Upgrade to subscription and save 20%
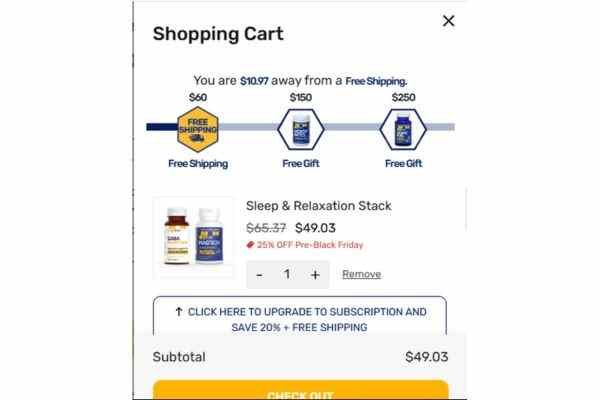This screenshot has width=600, height=400. point(300,318)
